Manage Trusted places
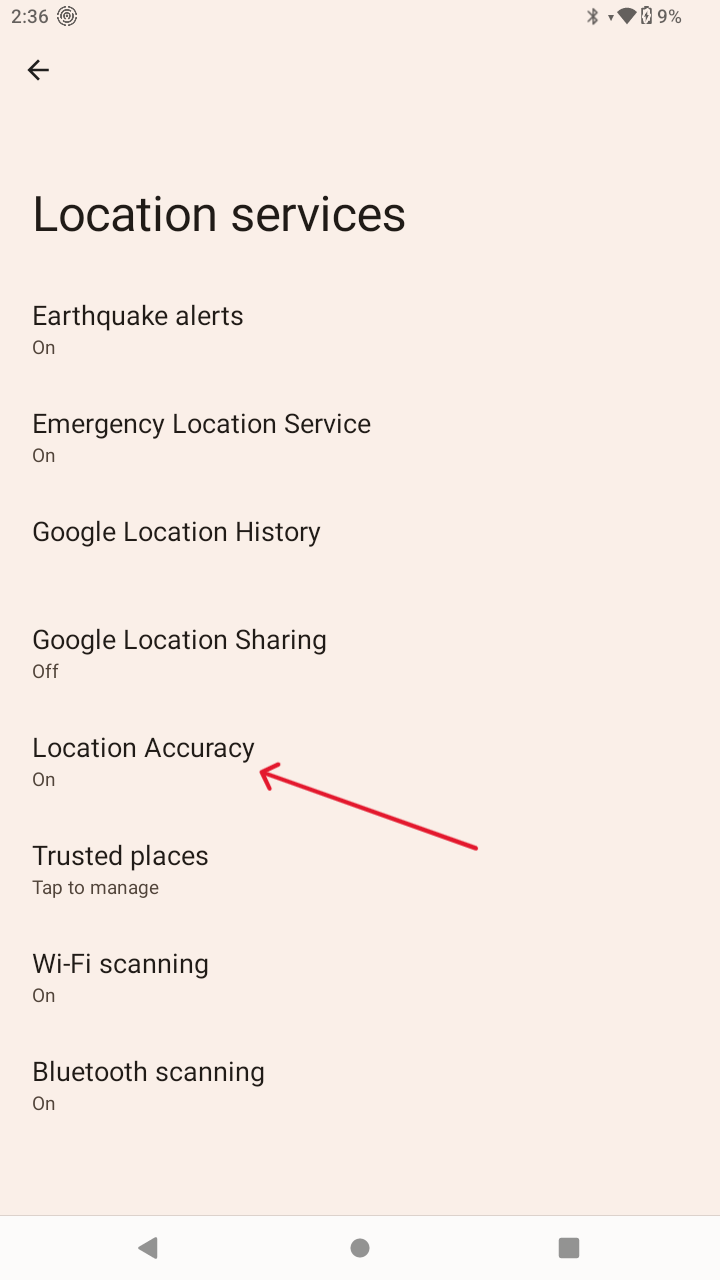Image resolution: width=720 pixels, height=1280 pixels. coord(120,869)
